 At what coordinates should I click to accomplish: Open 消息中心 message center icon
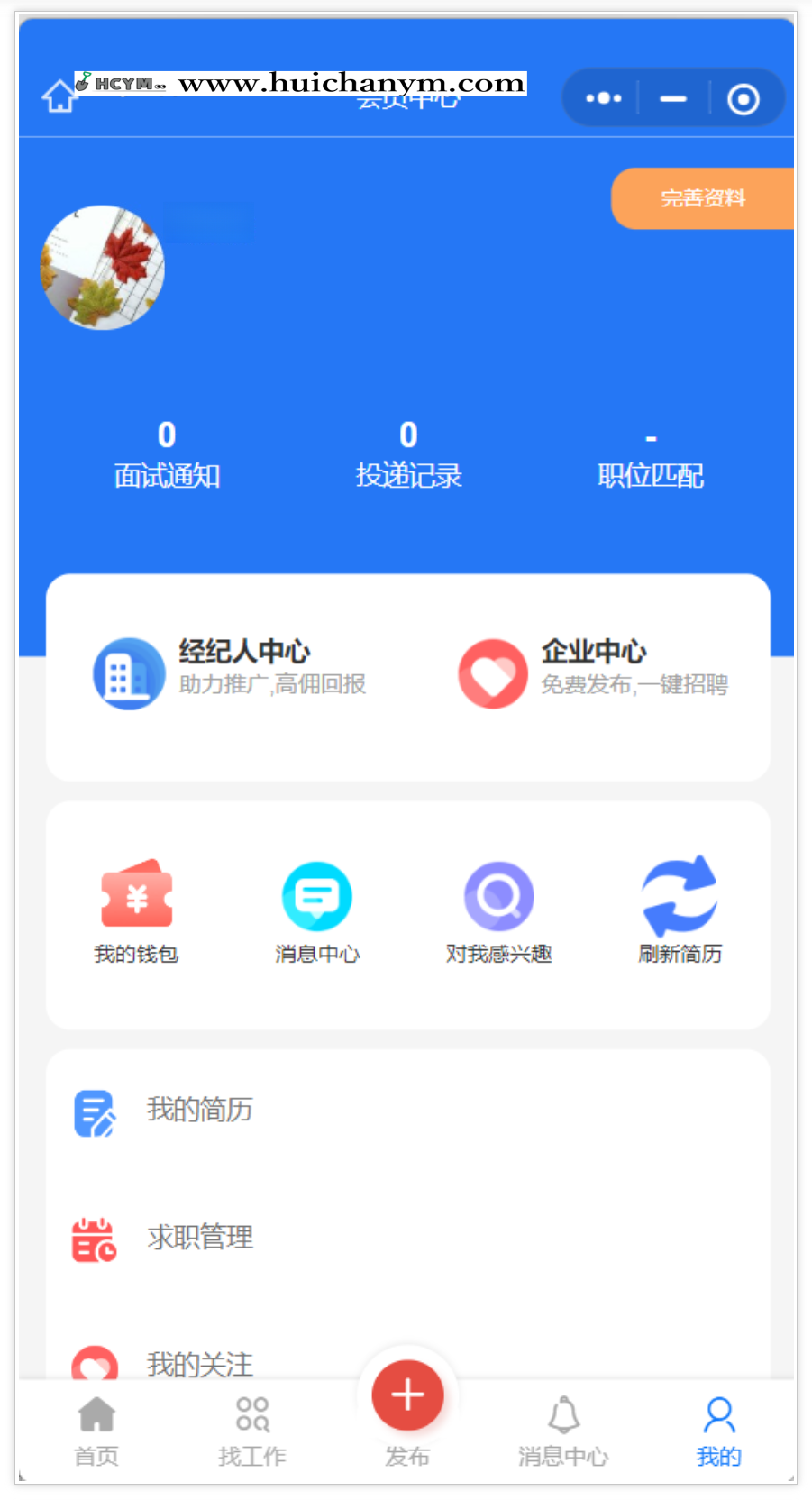[x=316, y=896]
